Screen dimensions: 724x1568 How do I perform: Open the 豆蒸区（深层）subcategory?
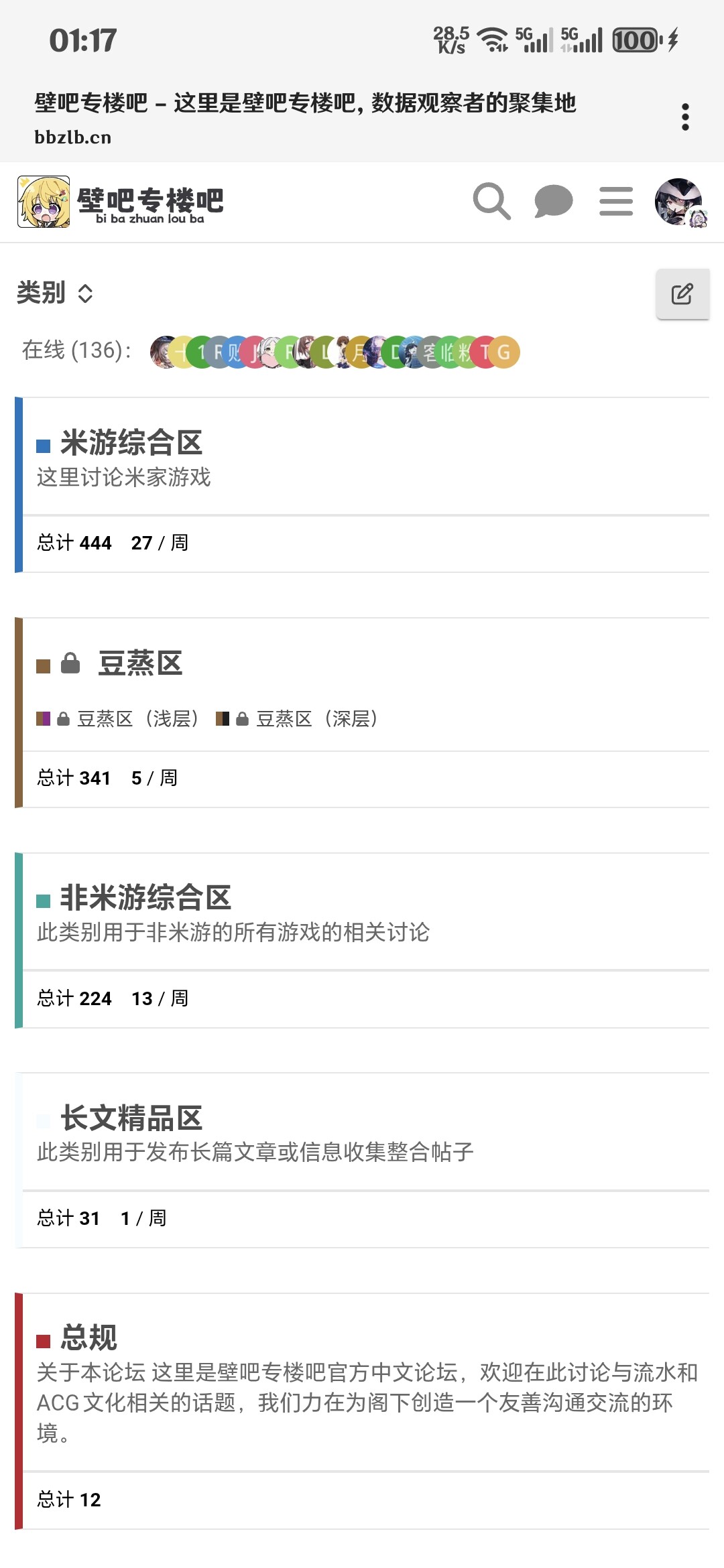pyautogui.click(x=316, y=719)
